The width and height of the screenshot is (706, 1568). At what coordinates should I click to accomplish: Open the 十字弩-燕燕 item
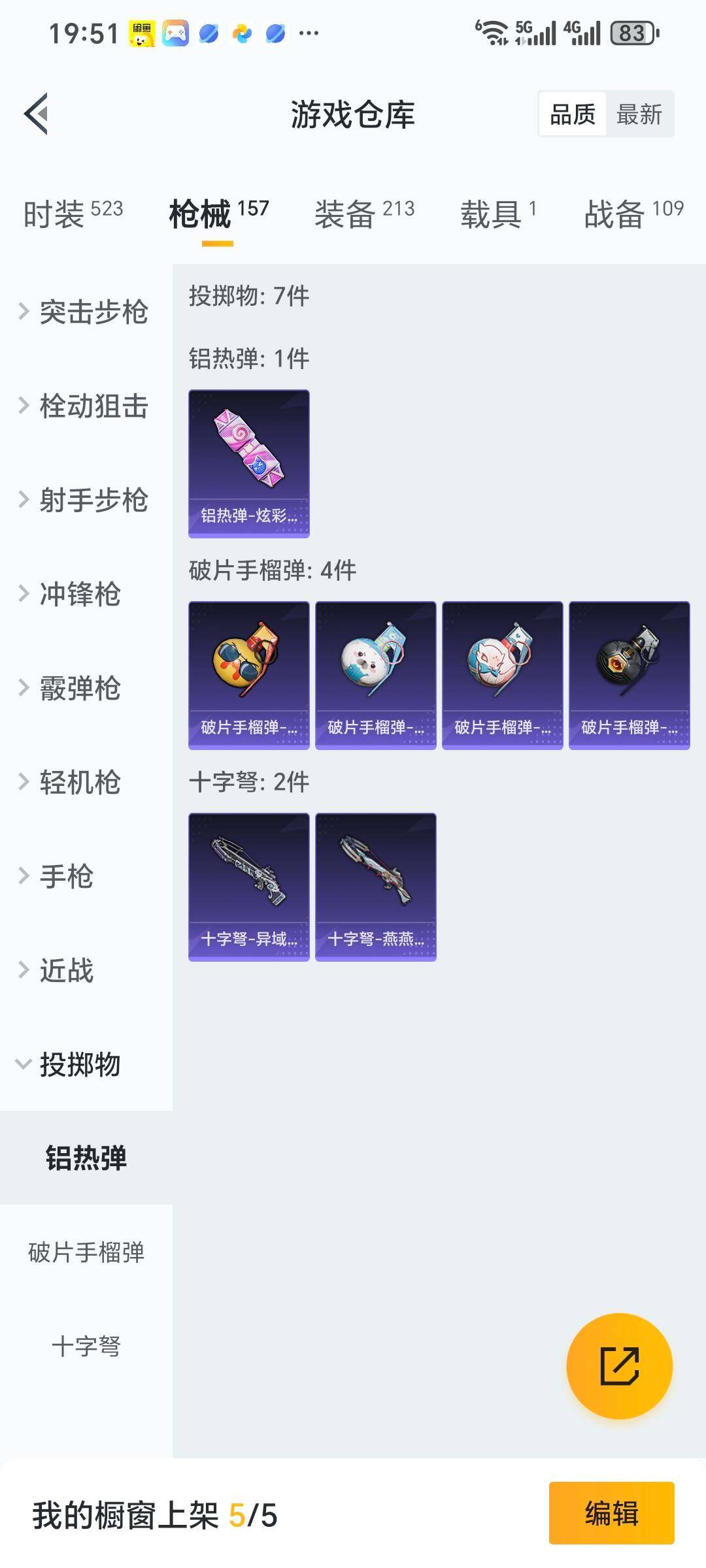pyautogui.click(x=376, y=887)
